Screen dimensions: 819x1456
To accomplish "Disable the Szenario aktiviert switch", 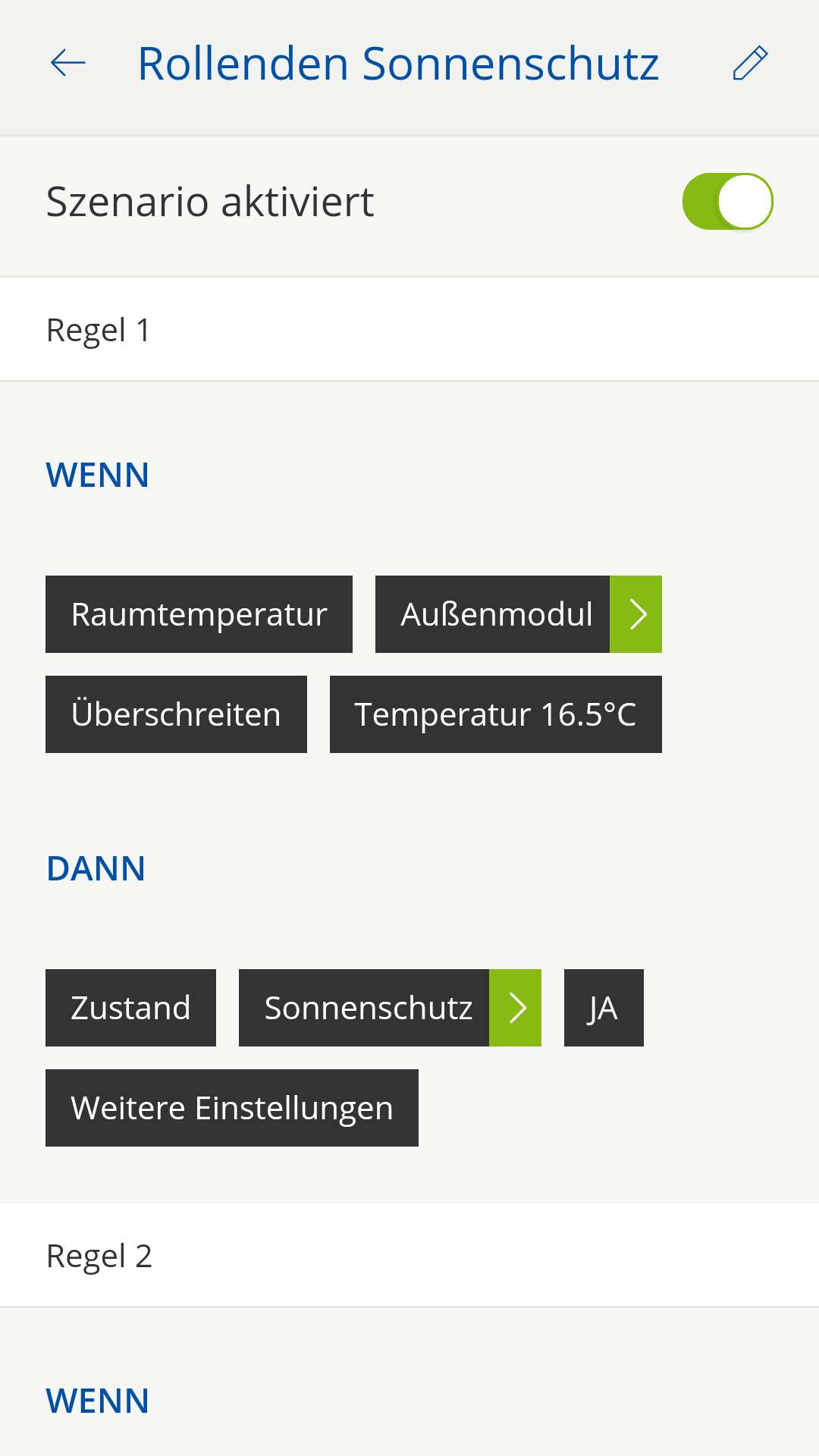I will [x=727, y=202].
